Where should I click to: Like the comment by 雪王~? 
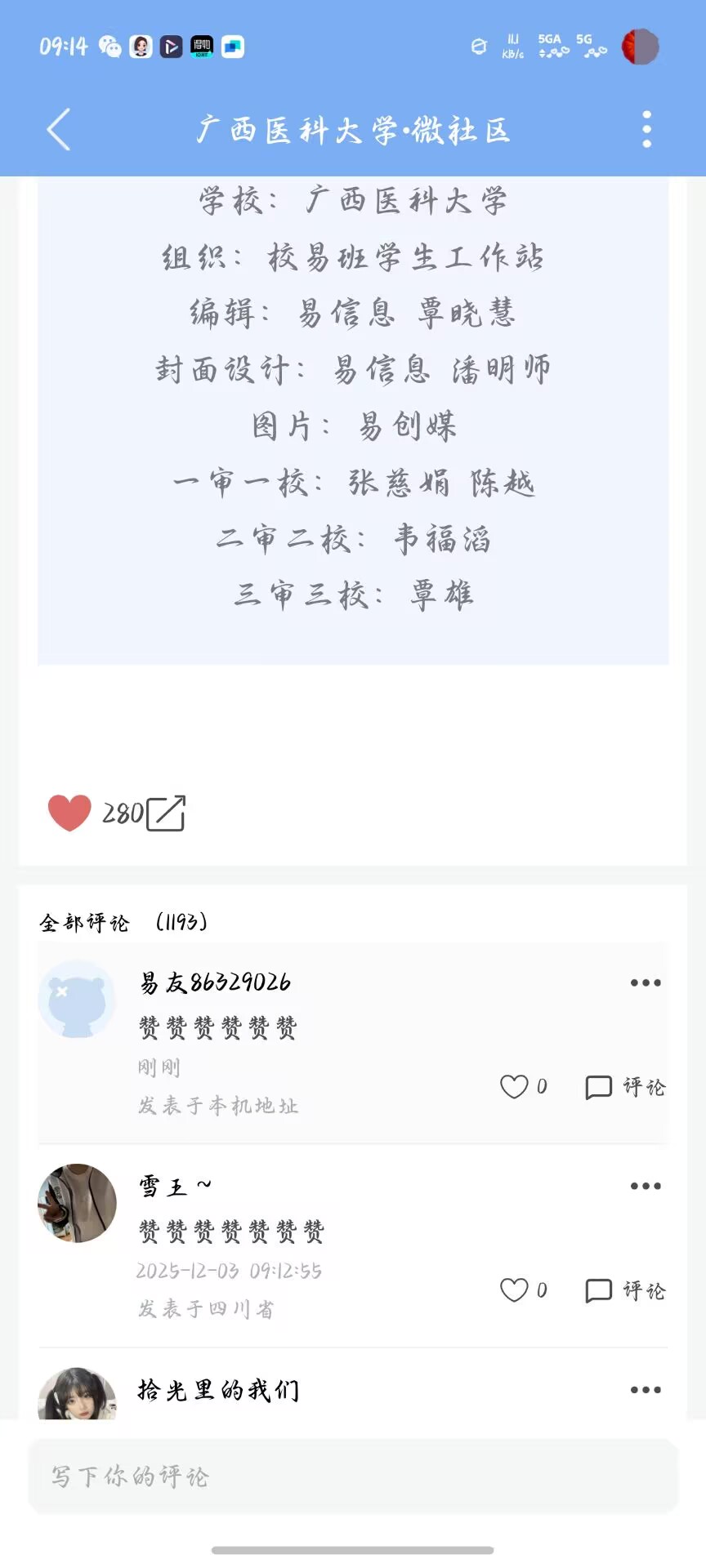(515, 1290)
